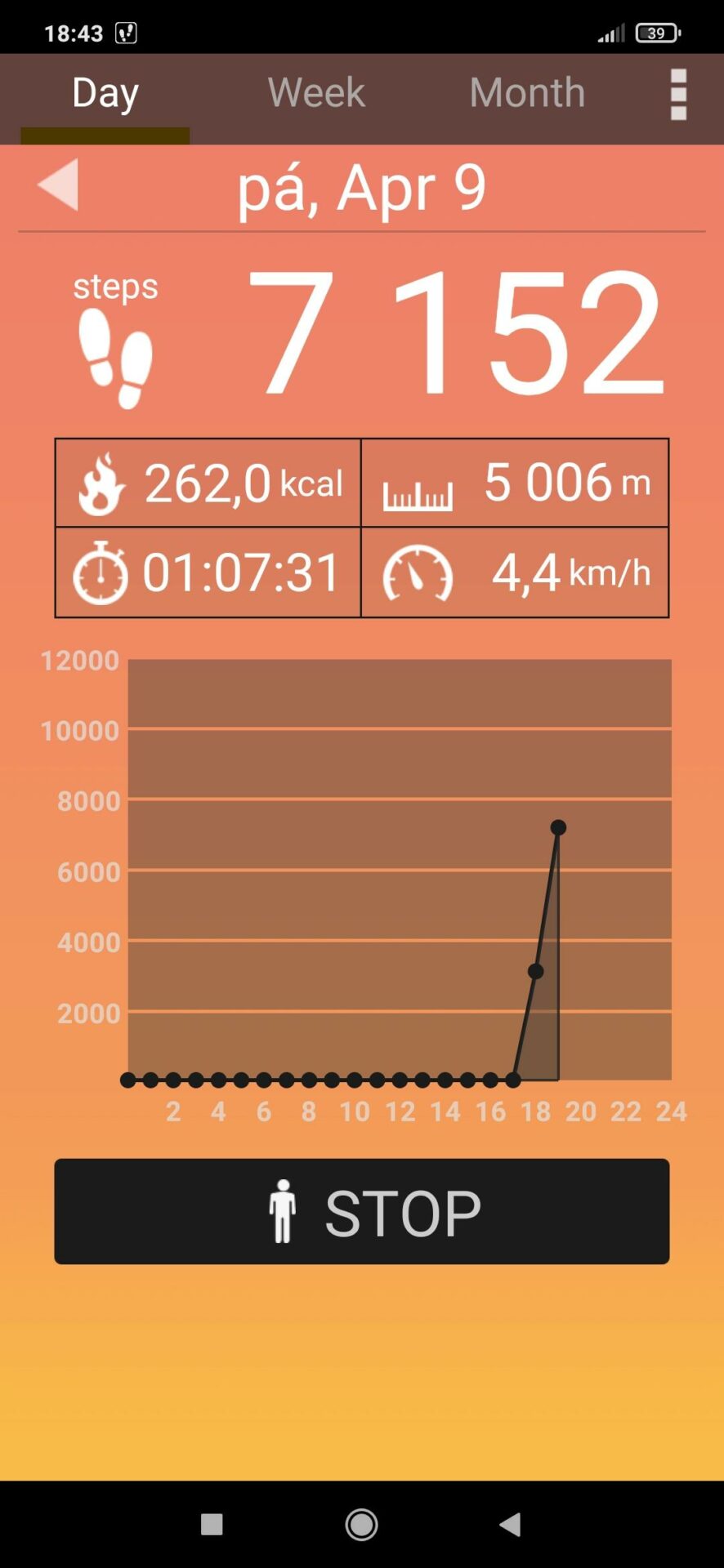Open the three-dot overflow menu

[x=678, y=95]
